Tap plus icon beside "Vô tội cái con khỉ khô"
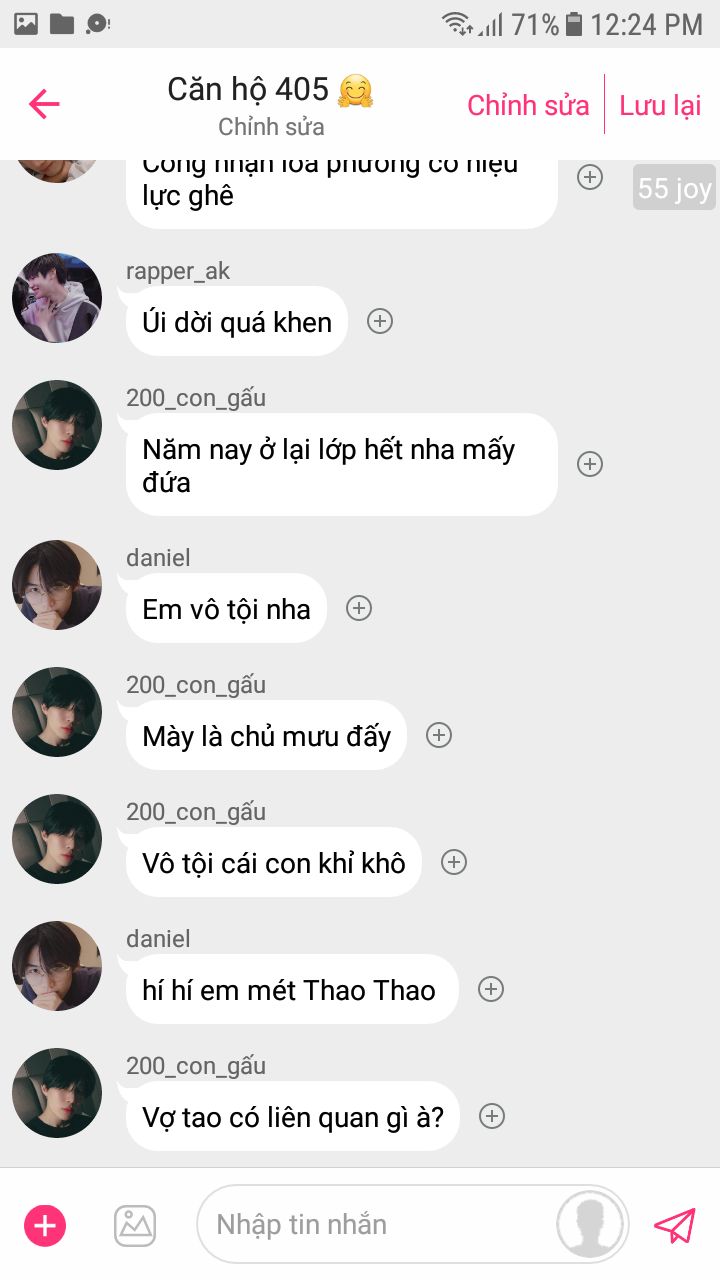The height and width of the screenshot is (1280, 720). tap(454, 862)
